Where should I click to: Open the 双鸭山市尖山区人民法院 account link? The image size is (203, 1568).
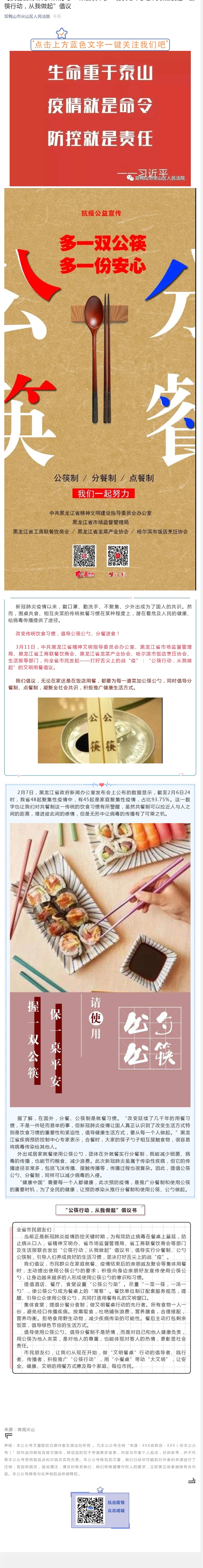point(27,16)
